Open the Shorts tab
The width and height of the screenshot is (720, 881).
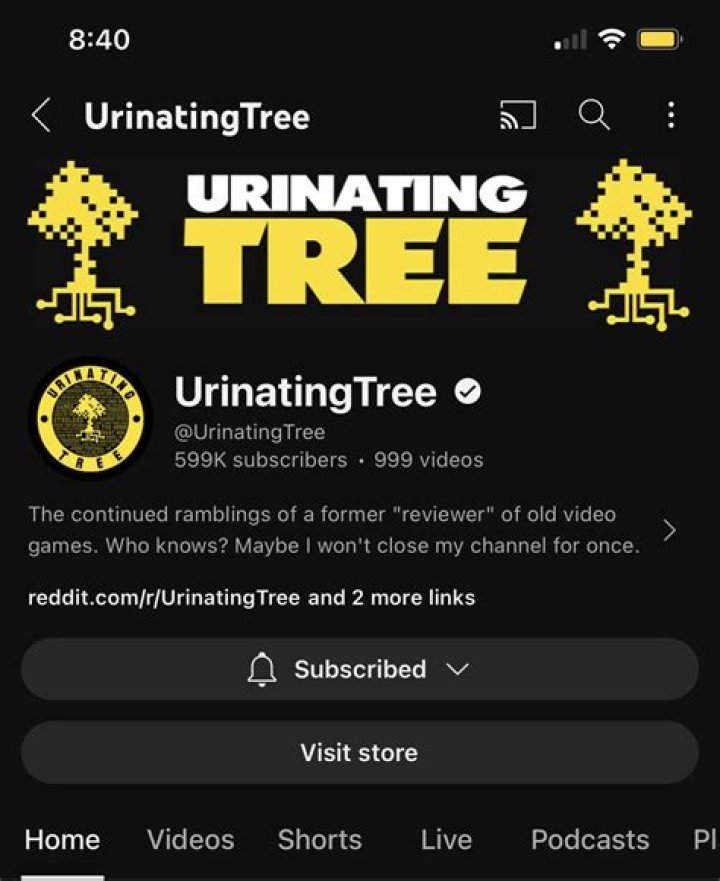319,840
